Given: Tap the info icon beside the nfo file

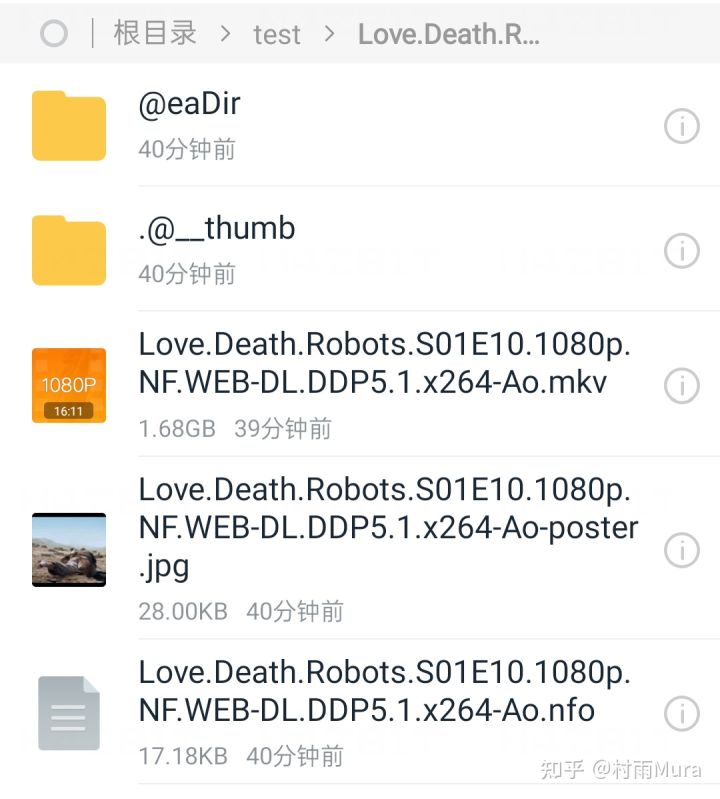Looking at the screenshot, I should 682,713.
